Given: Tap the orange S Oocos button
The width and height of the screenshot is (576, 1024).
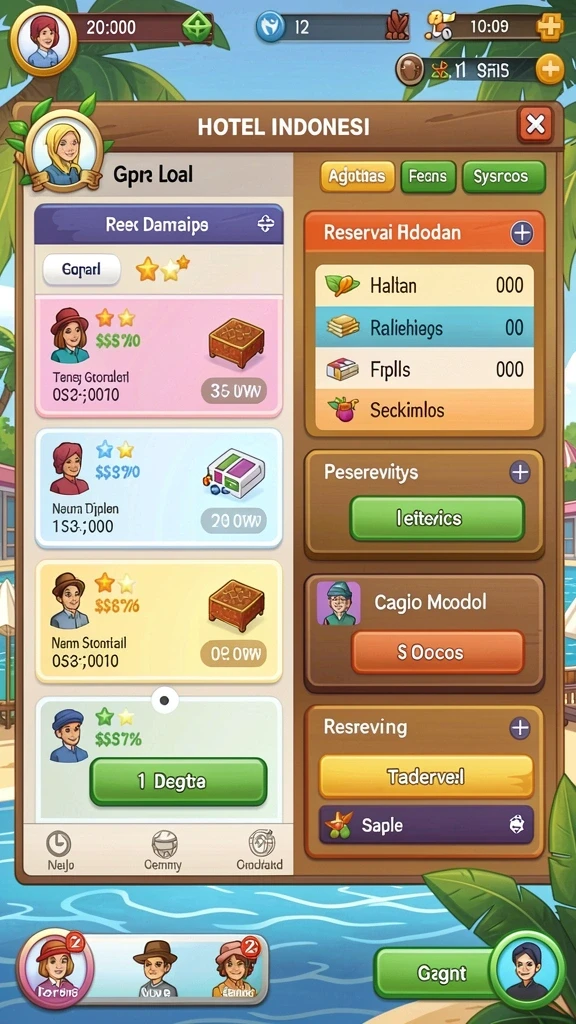Looking at the screenshot, I should 437,652.
